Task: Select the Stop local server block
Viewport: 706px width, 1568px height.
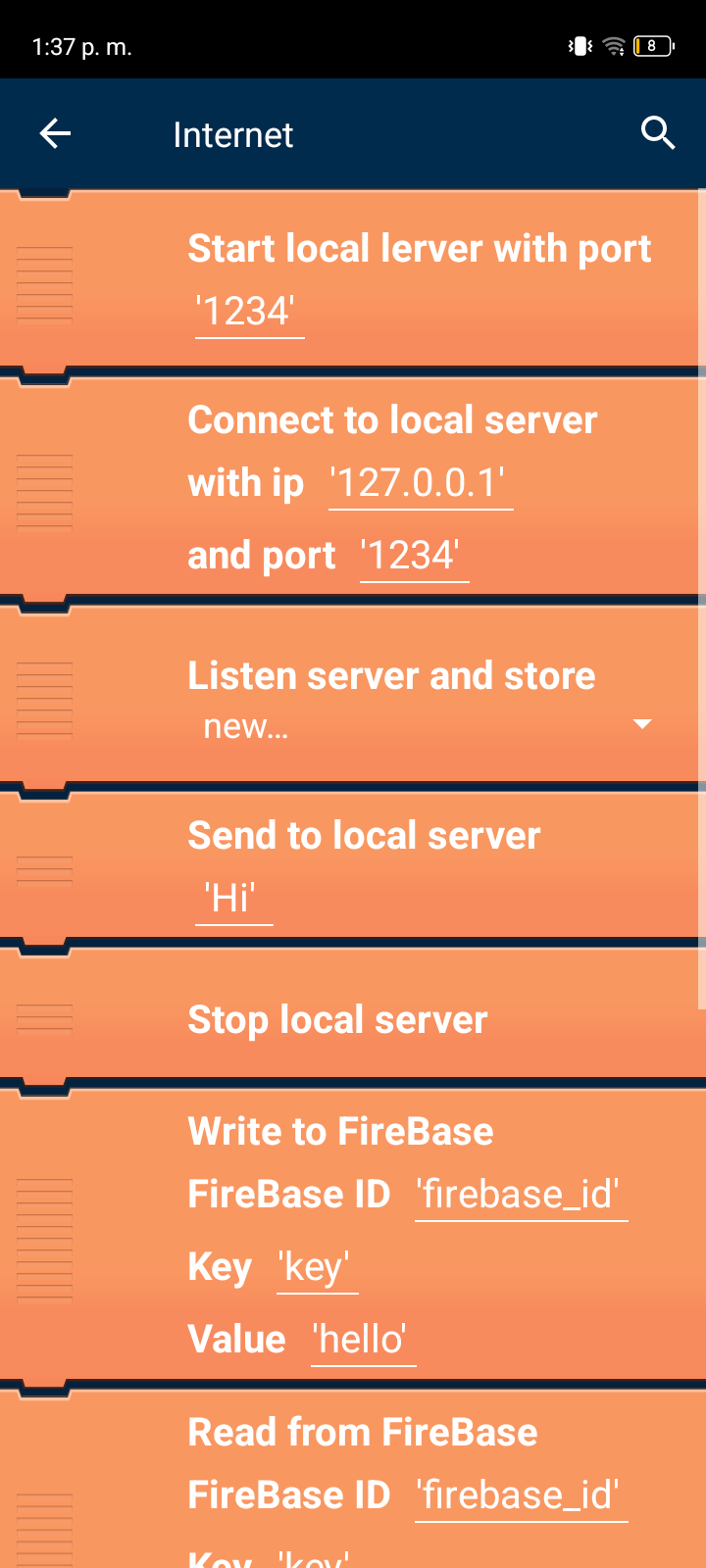Action: coord(337,1020)
